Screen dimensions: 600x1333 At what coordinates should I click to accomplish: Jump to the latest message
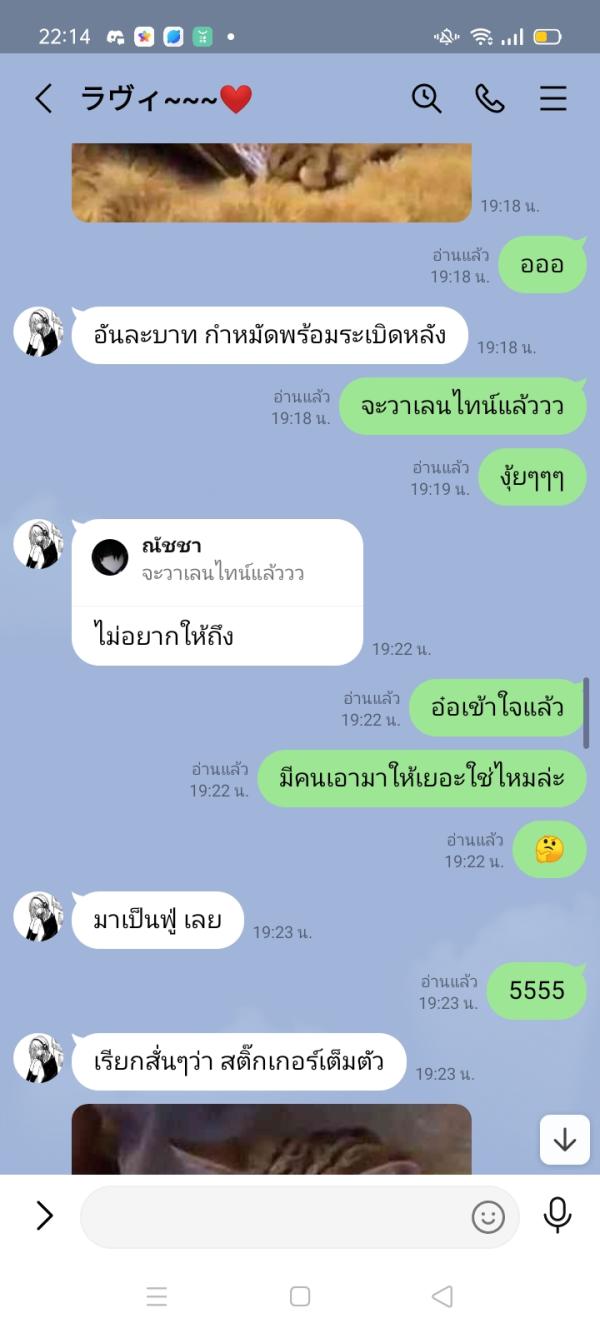click(565, 1139)
